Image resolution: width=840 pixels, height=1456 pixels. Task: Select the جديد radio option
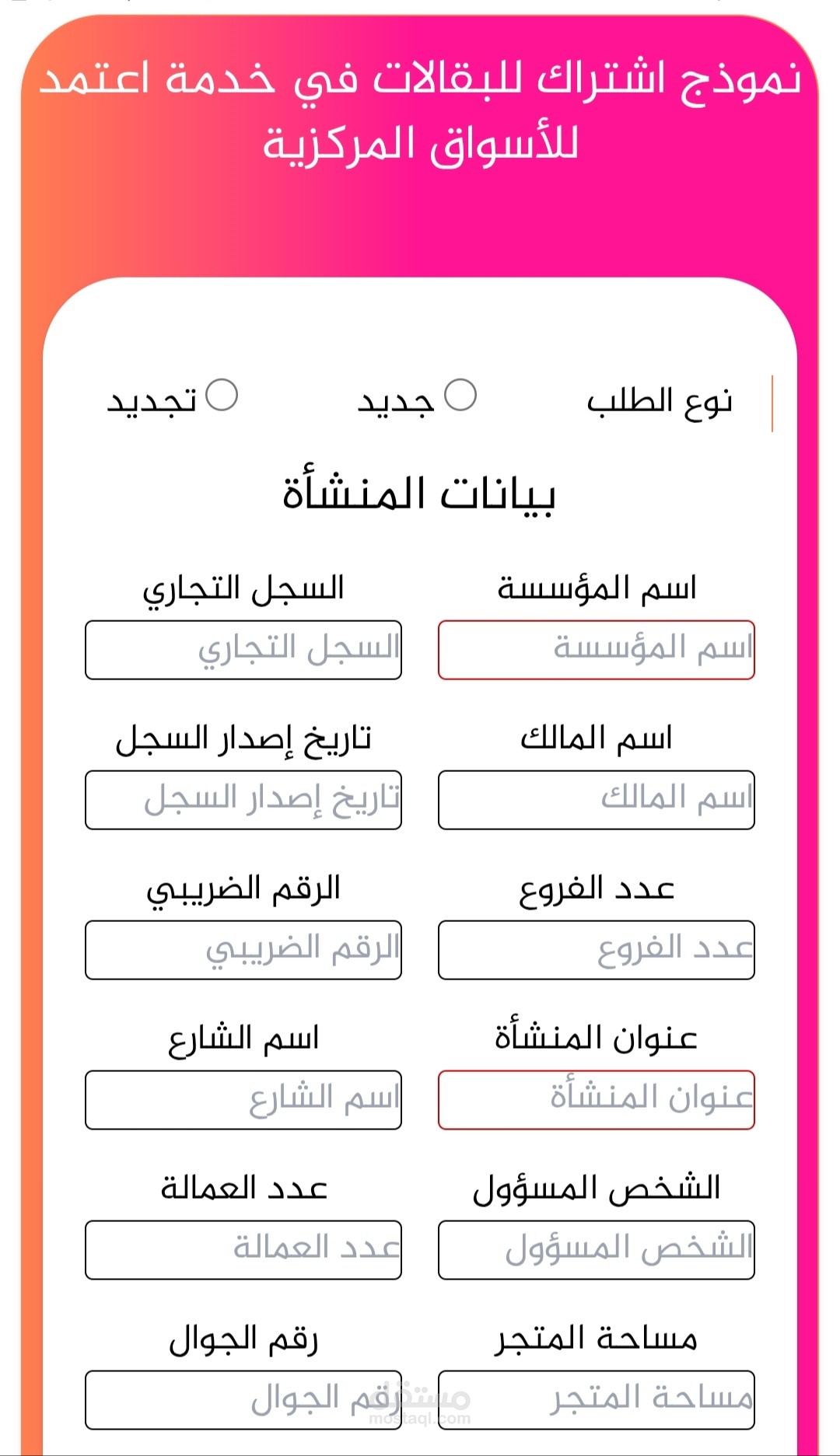point(460,395)
